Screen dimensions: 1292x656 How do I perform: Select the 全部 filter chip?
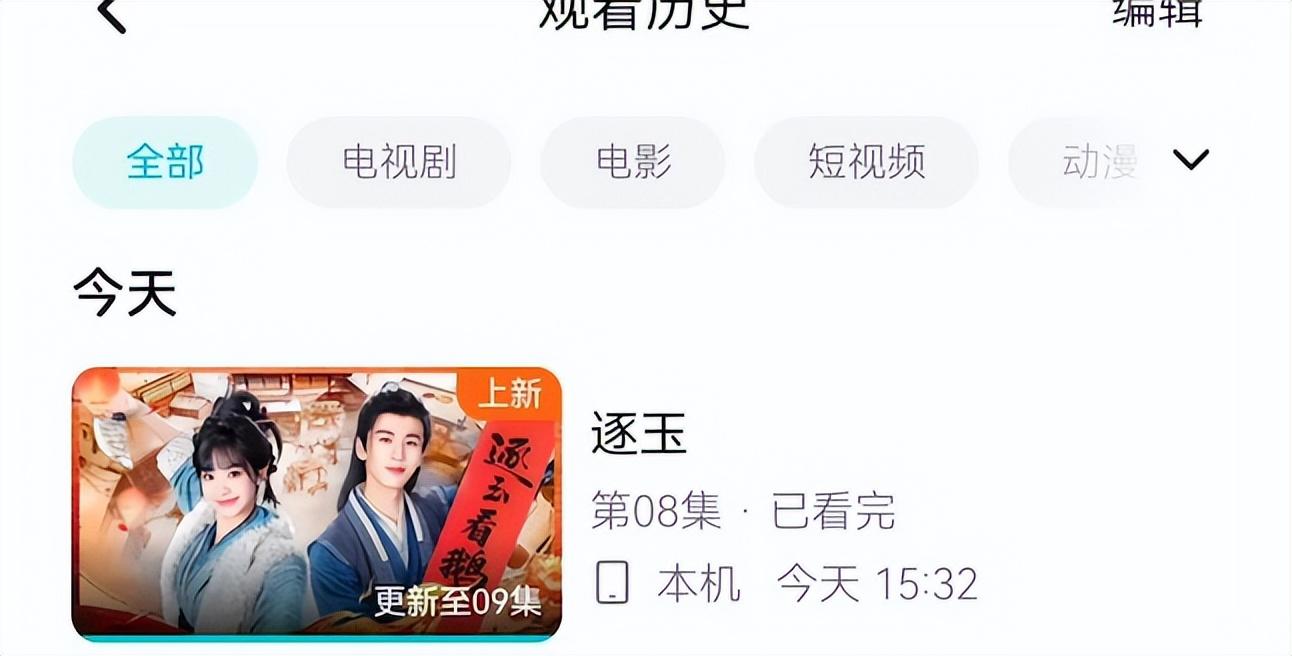coord(165,162)
